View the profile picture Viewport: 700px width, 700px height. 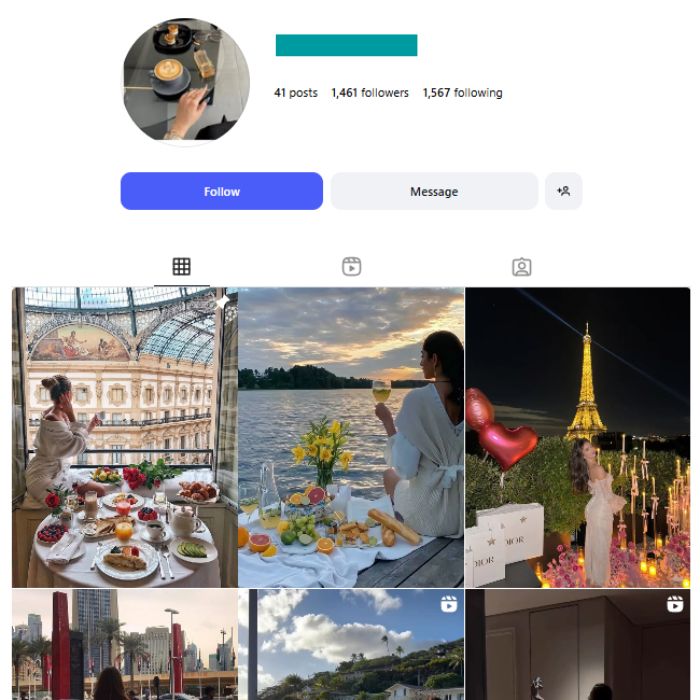186,81
